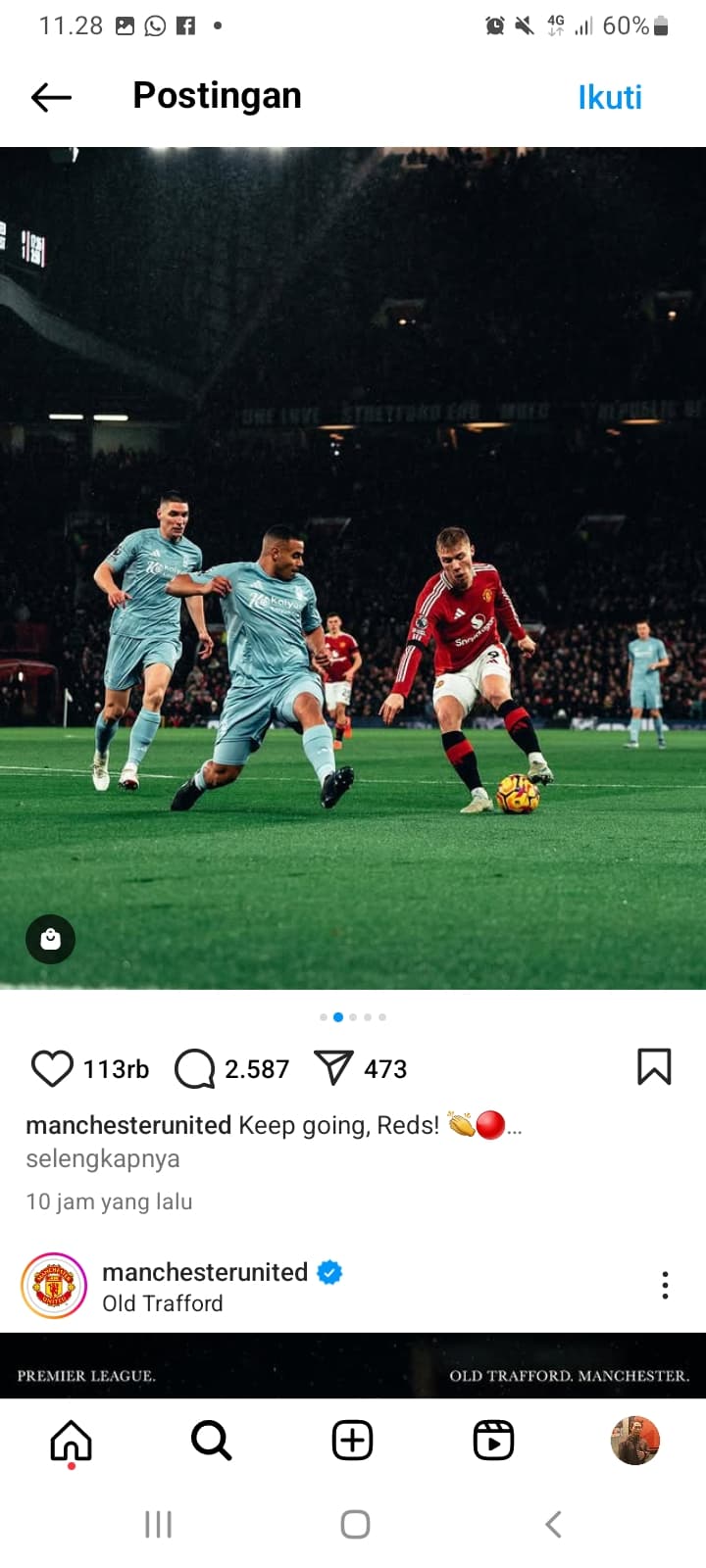Open the Search tab magnifier icon
The height and width of the screenshot is (1568, 706).
(212, 1440)
